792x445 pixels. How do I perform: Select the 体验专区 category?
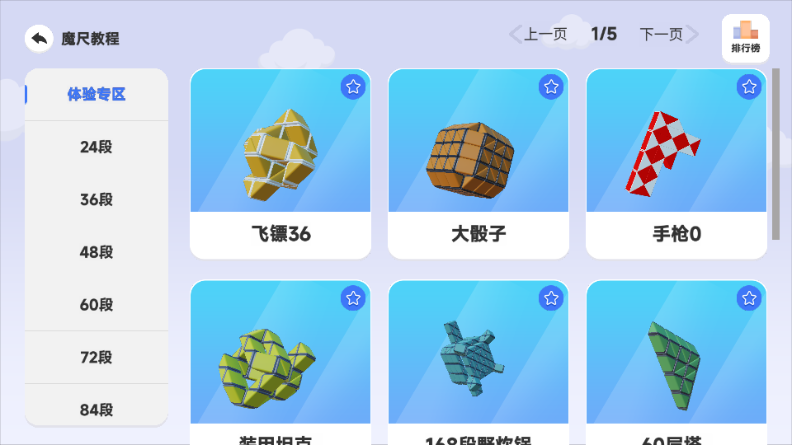tap(96, 94)
